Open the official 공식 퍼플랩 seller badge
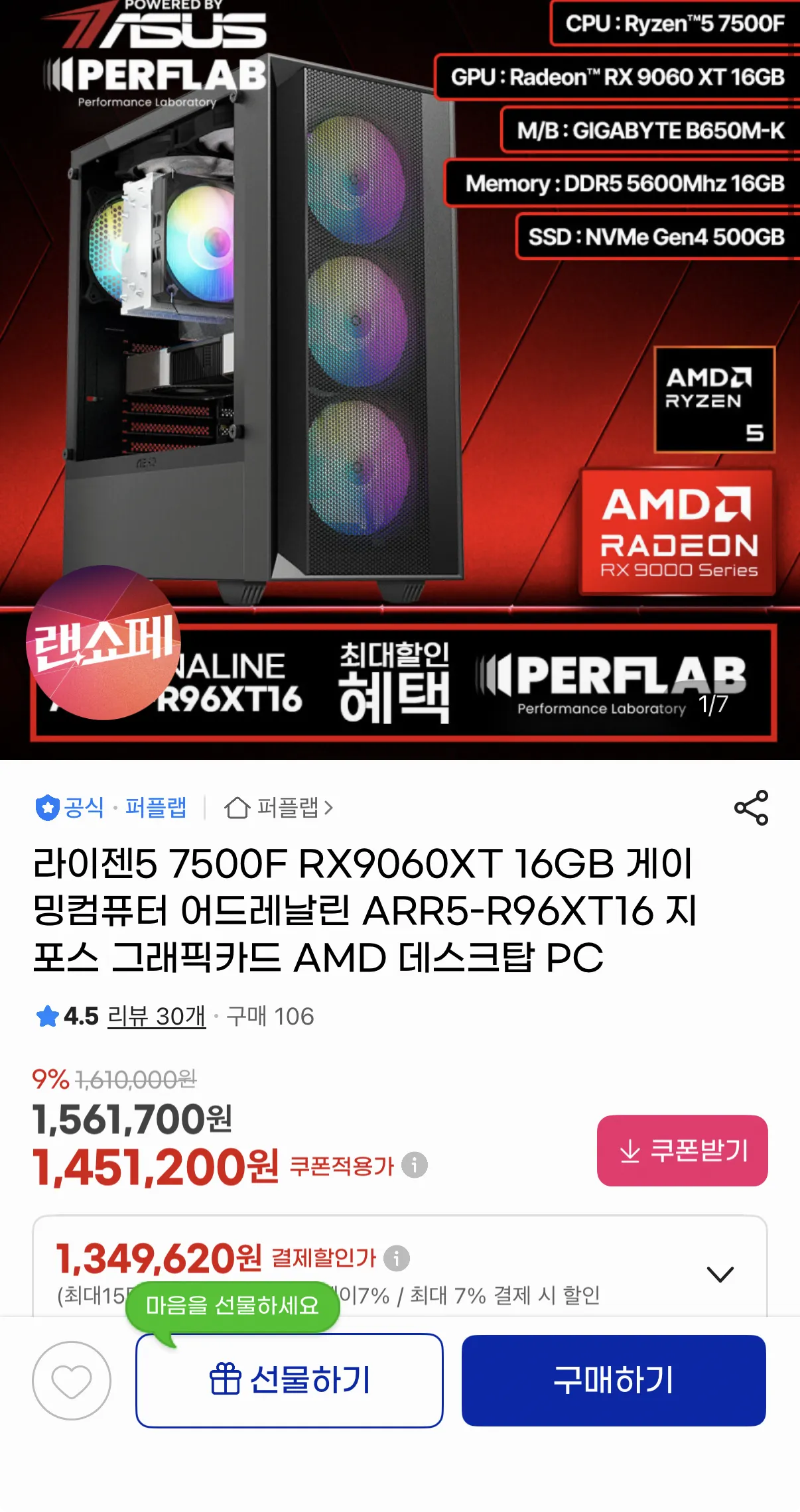 [111, 808]
